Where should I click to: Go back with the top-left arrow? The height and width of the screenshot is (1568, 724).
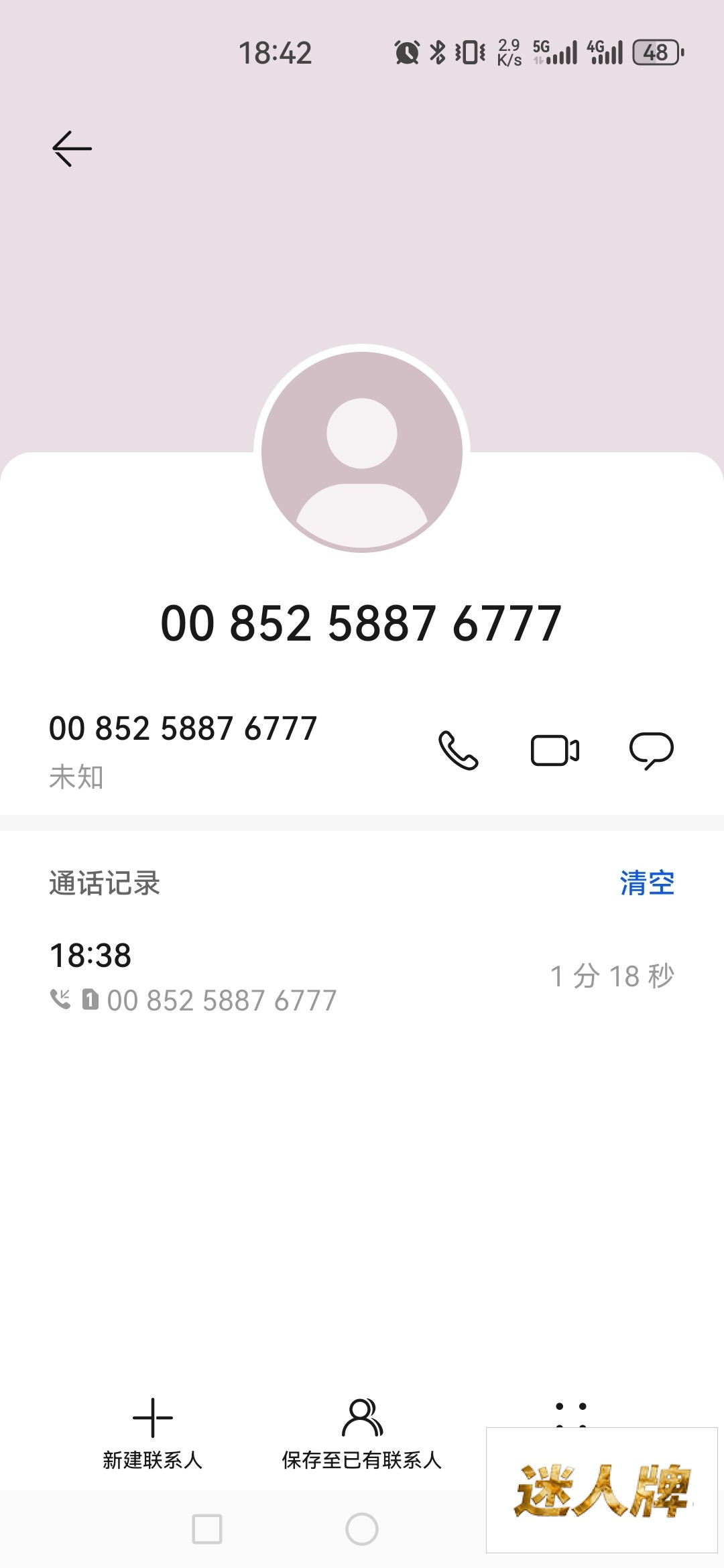click(x=72, y=148)
